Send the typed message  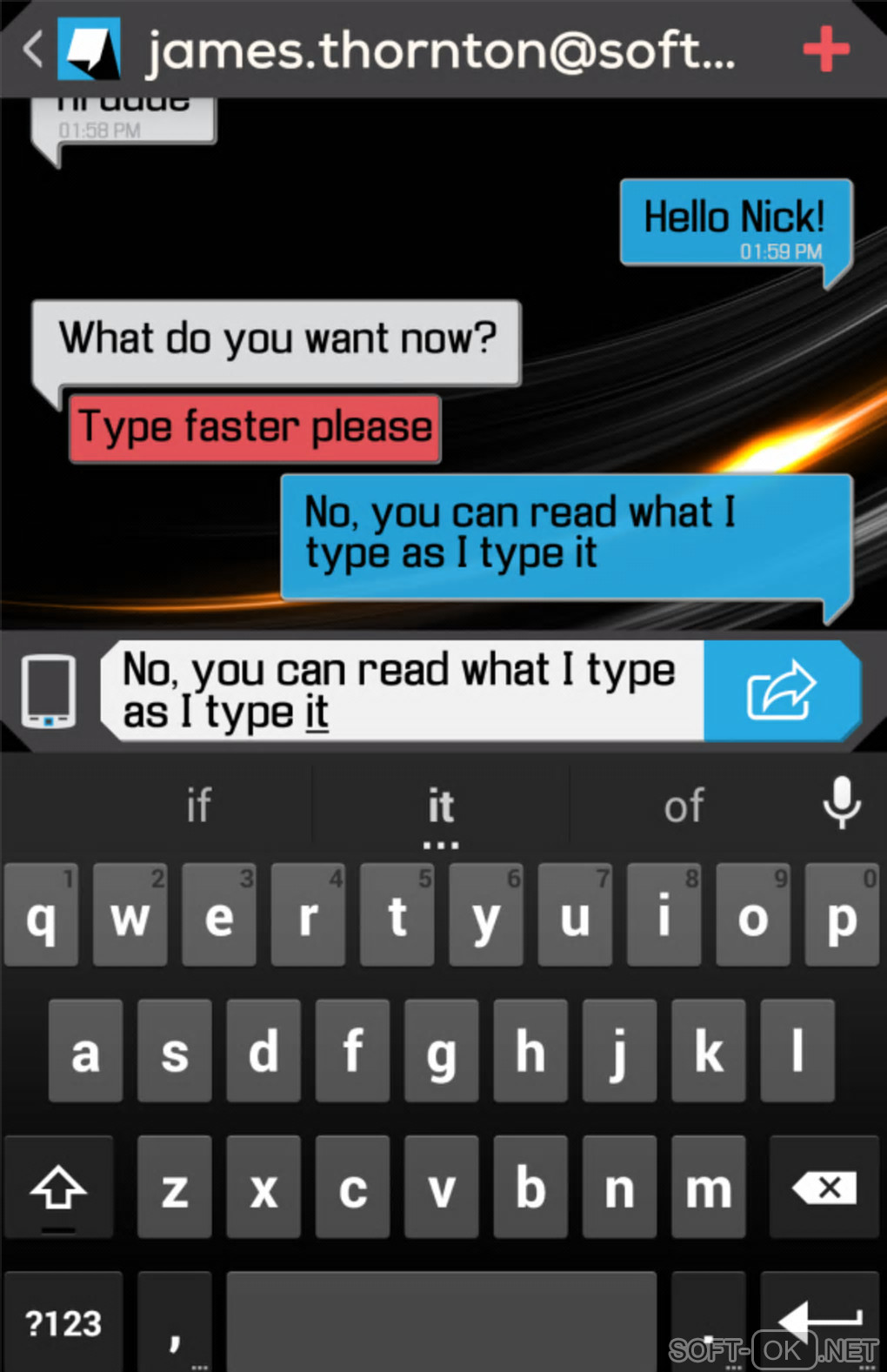(782, 692)
